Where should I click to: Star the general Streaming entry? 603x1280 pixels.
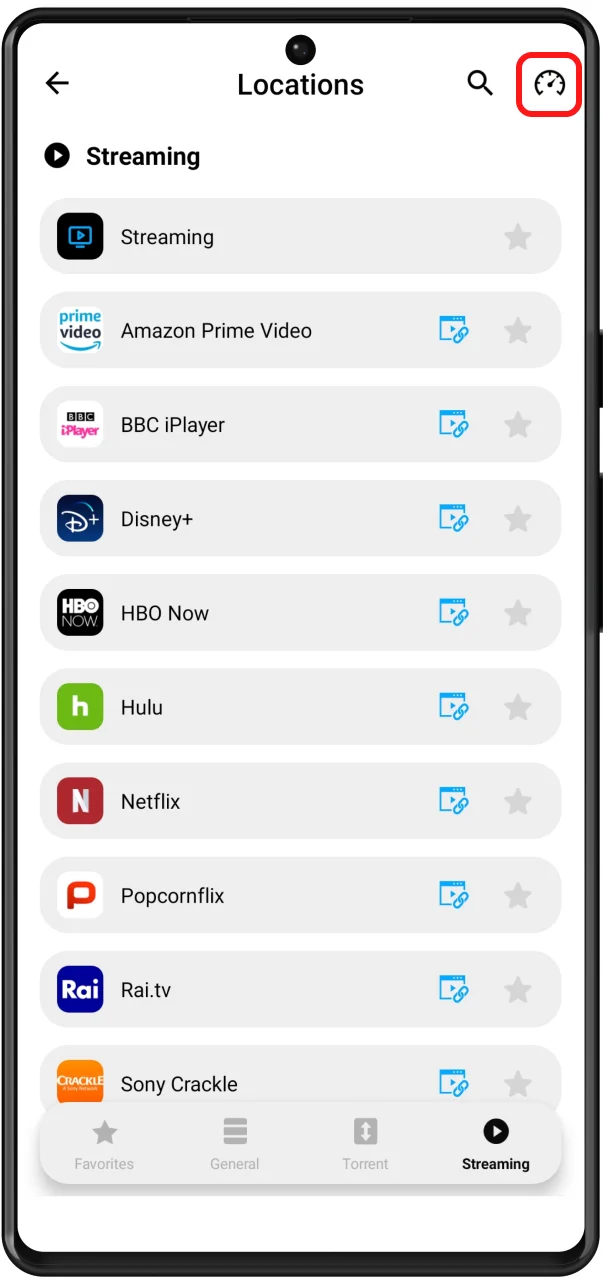tap(517, 237)
